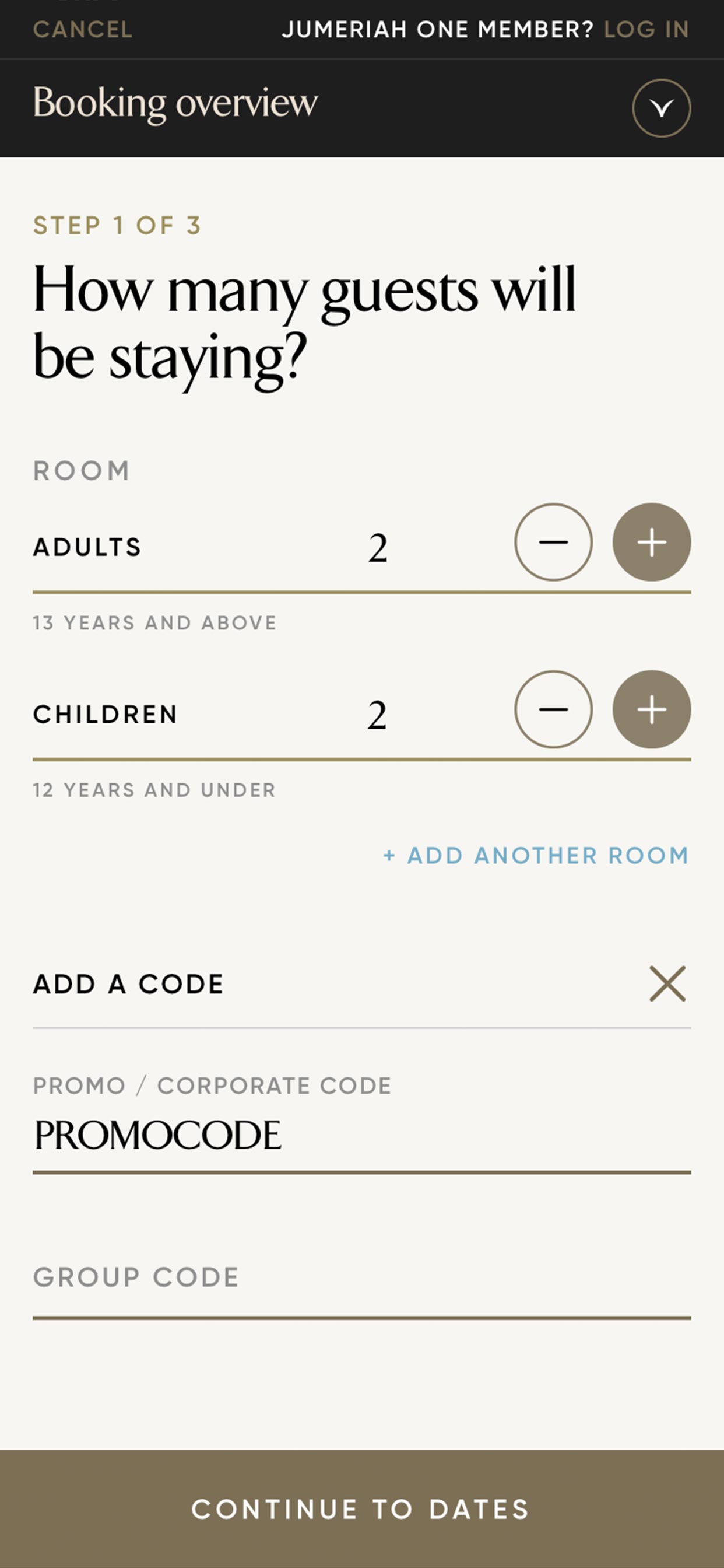The image size is (724, 1568).
Task: Cancel the booking process
Action: tap(82, 29)
